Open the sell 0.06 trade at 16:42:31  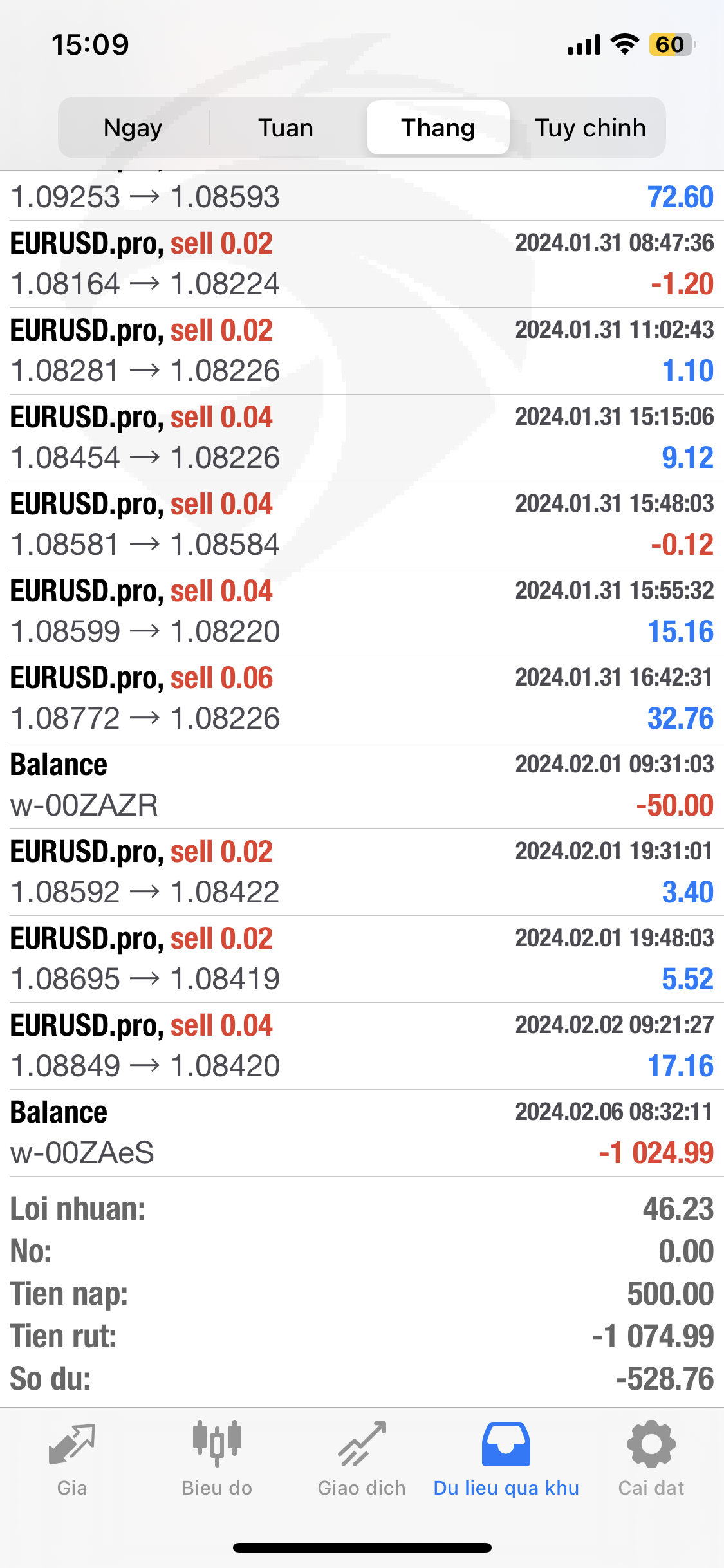tap(362, 698)
